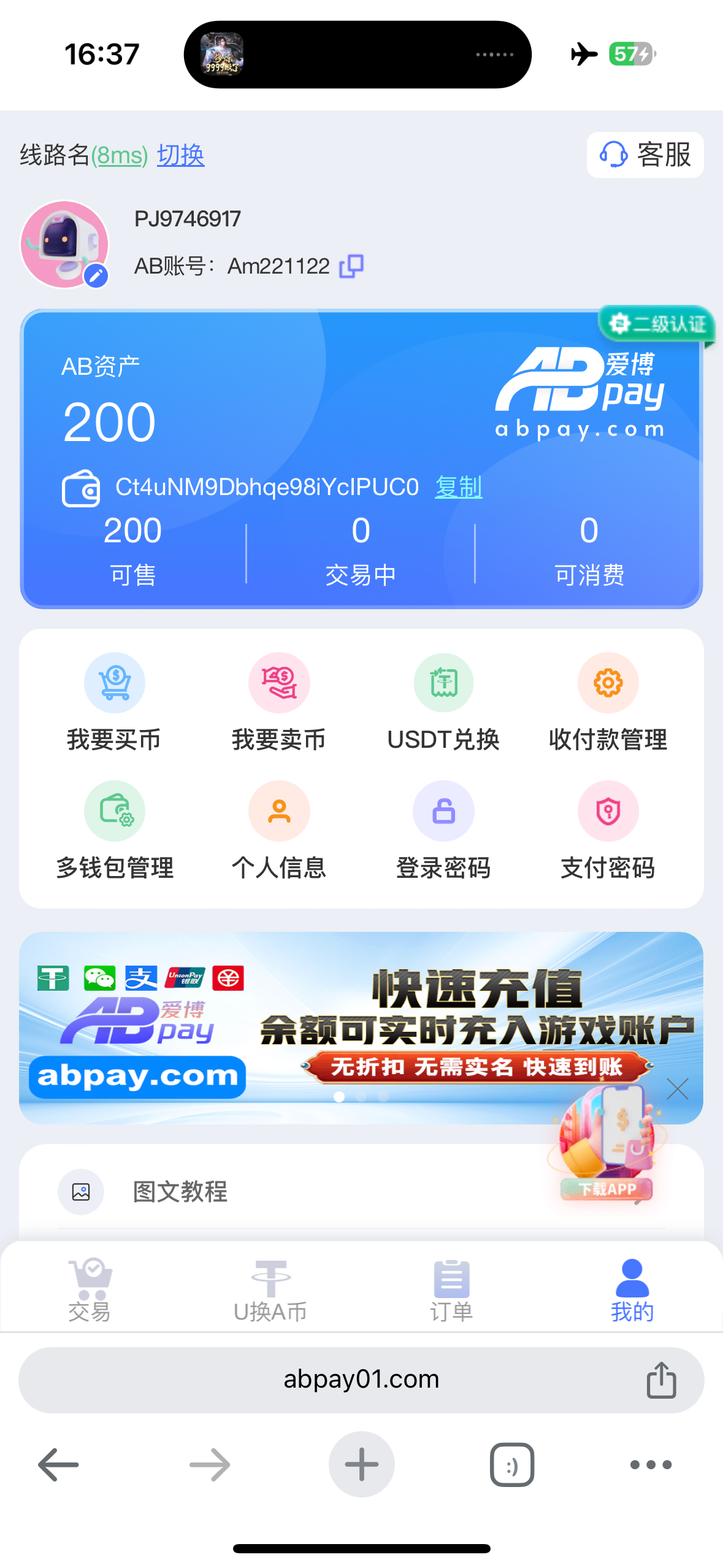Image resolution: width=723 pixels, height=1568 pixels.
Task: Edit the profile avatar
Action: pyautogui.click(x=96, y=276)
